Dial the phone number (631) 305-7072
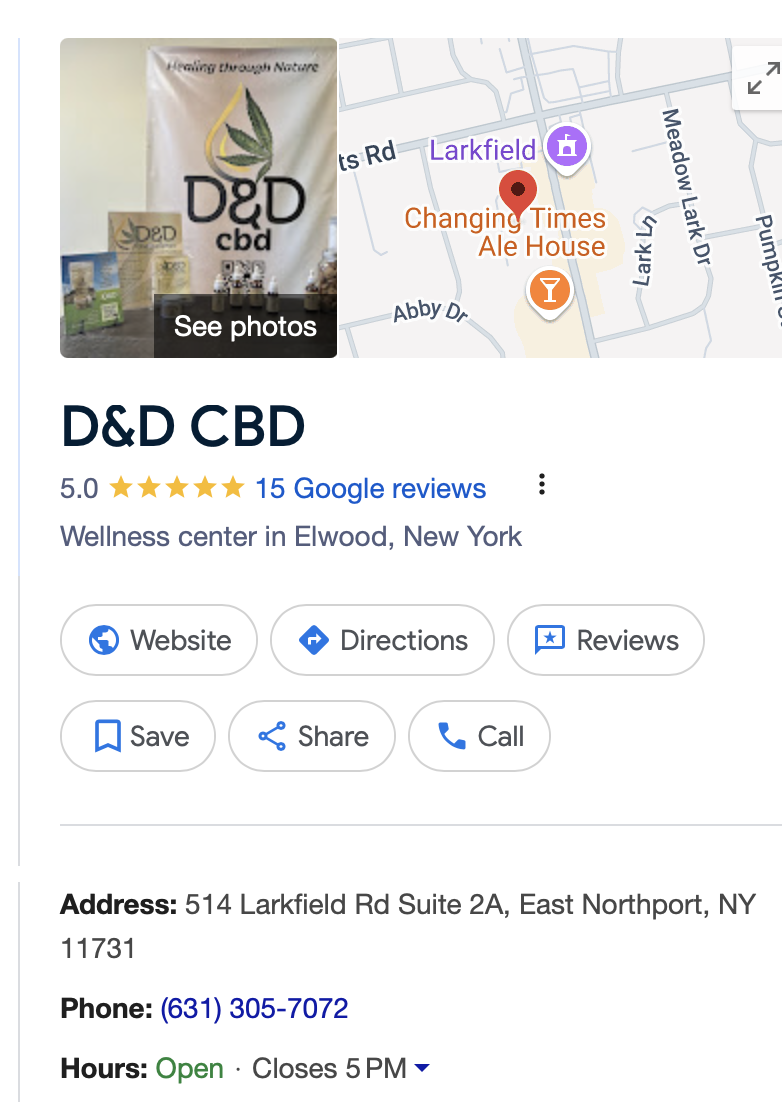Viewport: 782px width, 1102px height. point(254,1008)
